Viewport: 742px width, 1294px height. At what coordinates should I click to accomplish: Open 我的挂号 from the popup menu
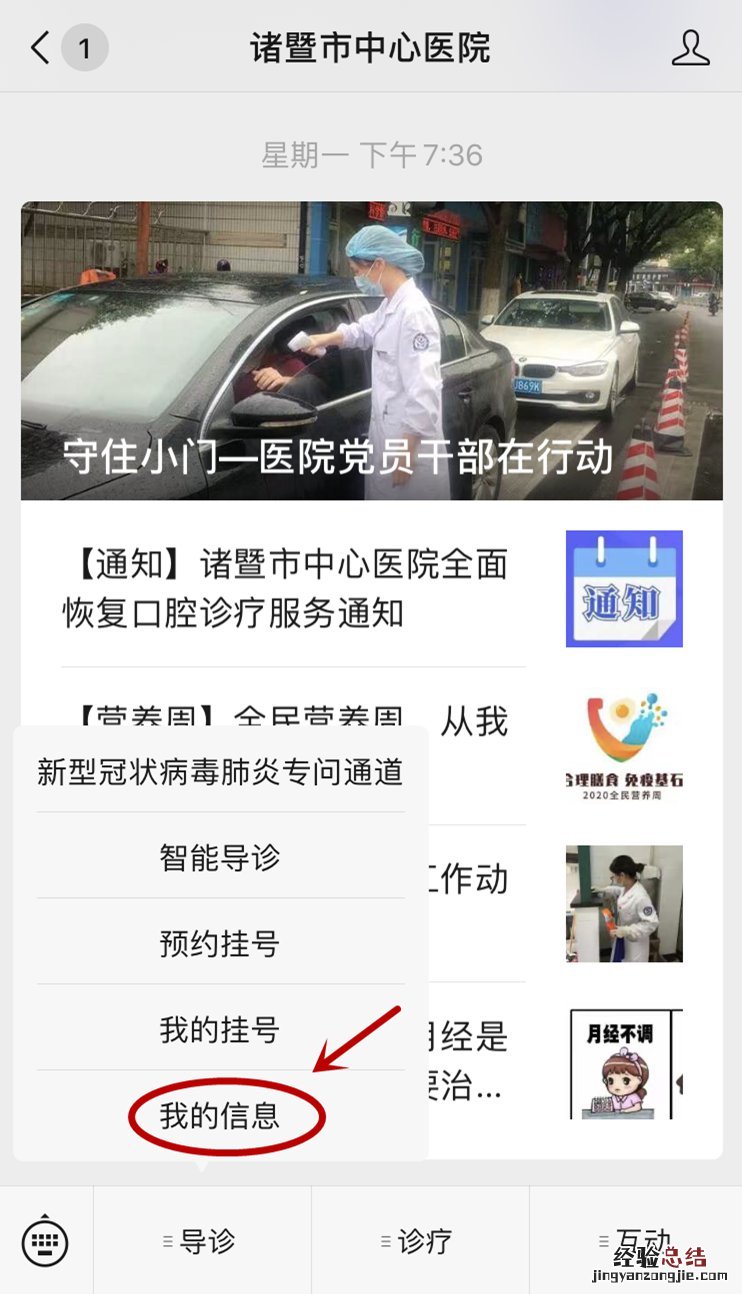pyautogui.click(x=220, y=1029)
